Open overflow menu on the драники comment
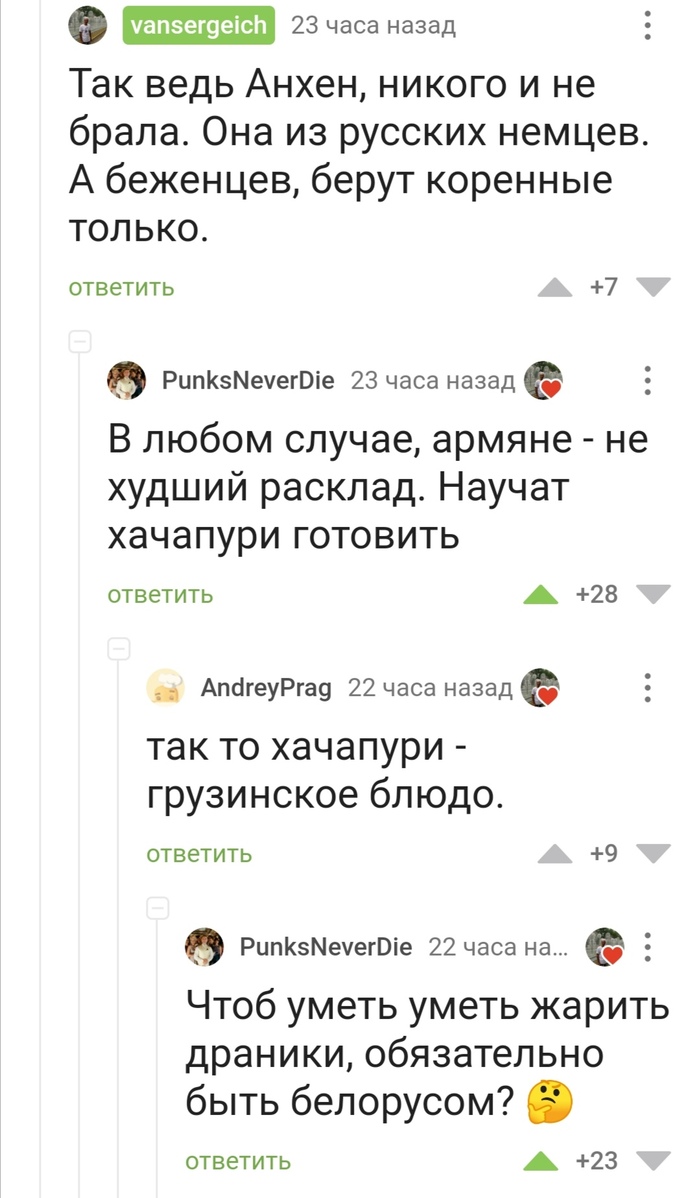The image size is (700, 1198). pos(648,946)
